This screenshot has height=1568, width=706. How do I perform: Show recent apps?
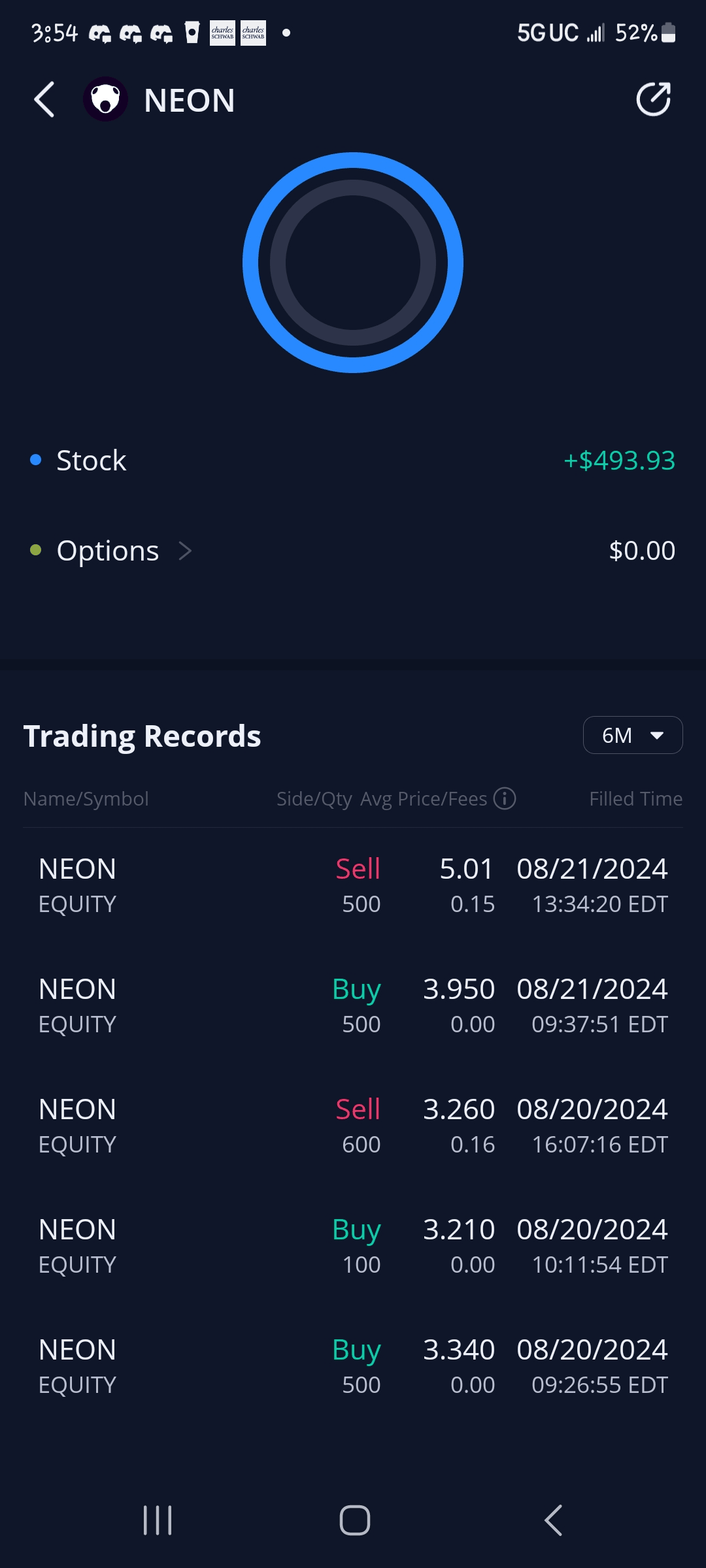[x=158, y=1520]
